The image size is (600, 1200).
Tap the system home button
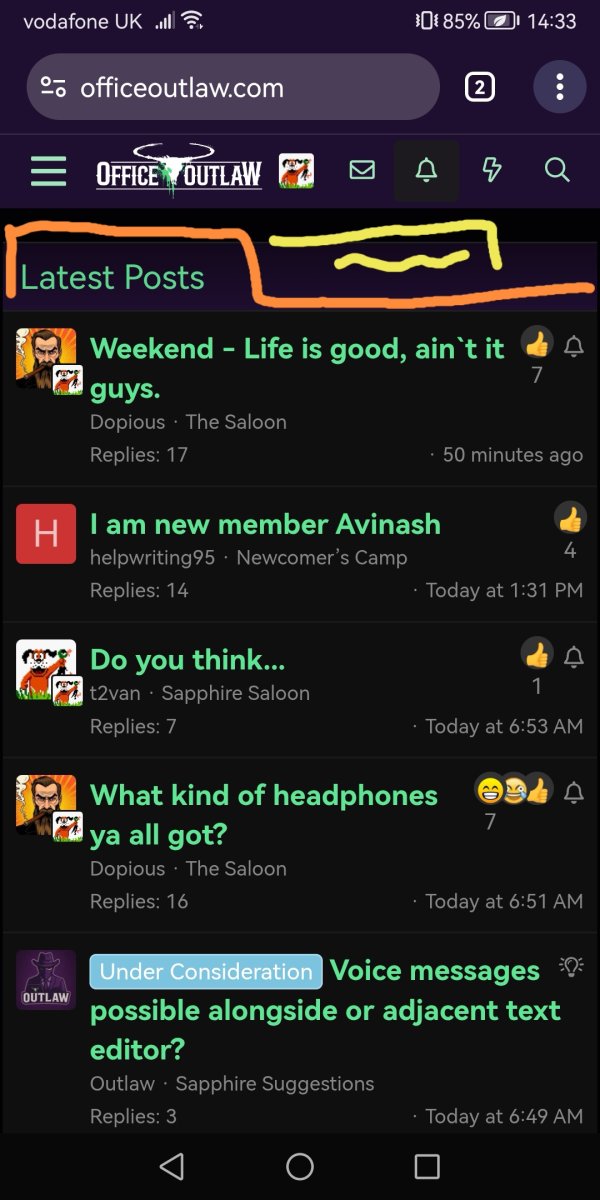click(x=300, y=1166)
